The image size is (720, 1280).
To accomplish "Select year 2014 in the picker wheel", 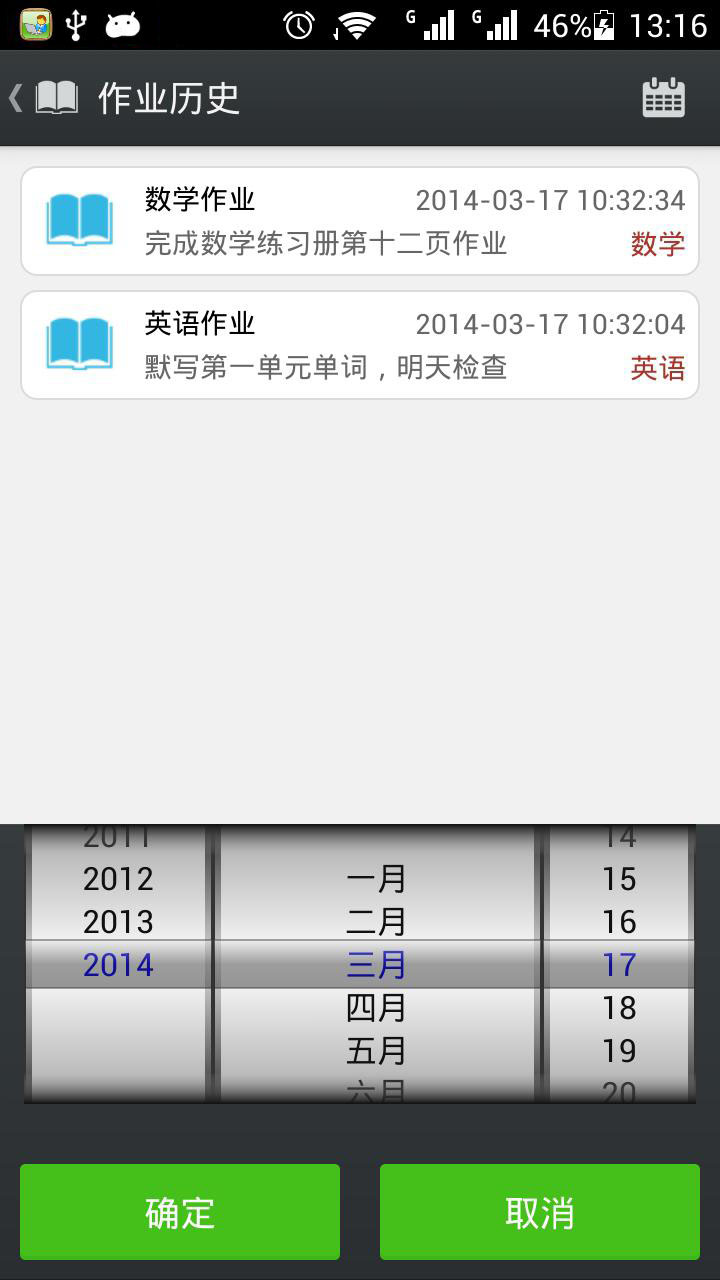I will 117,964.
